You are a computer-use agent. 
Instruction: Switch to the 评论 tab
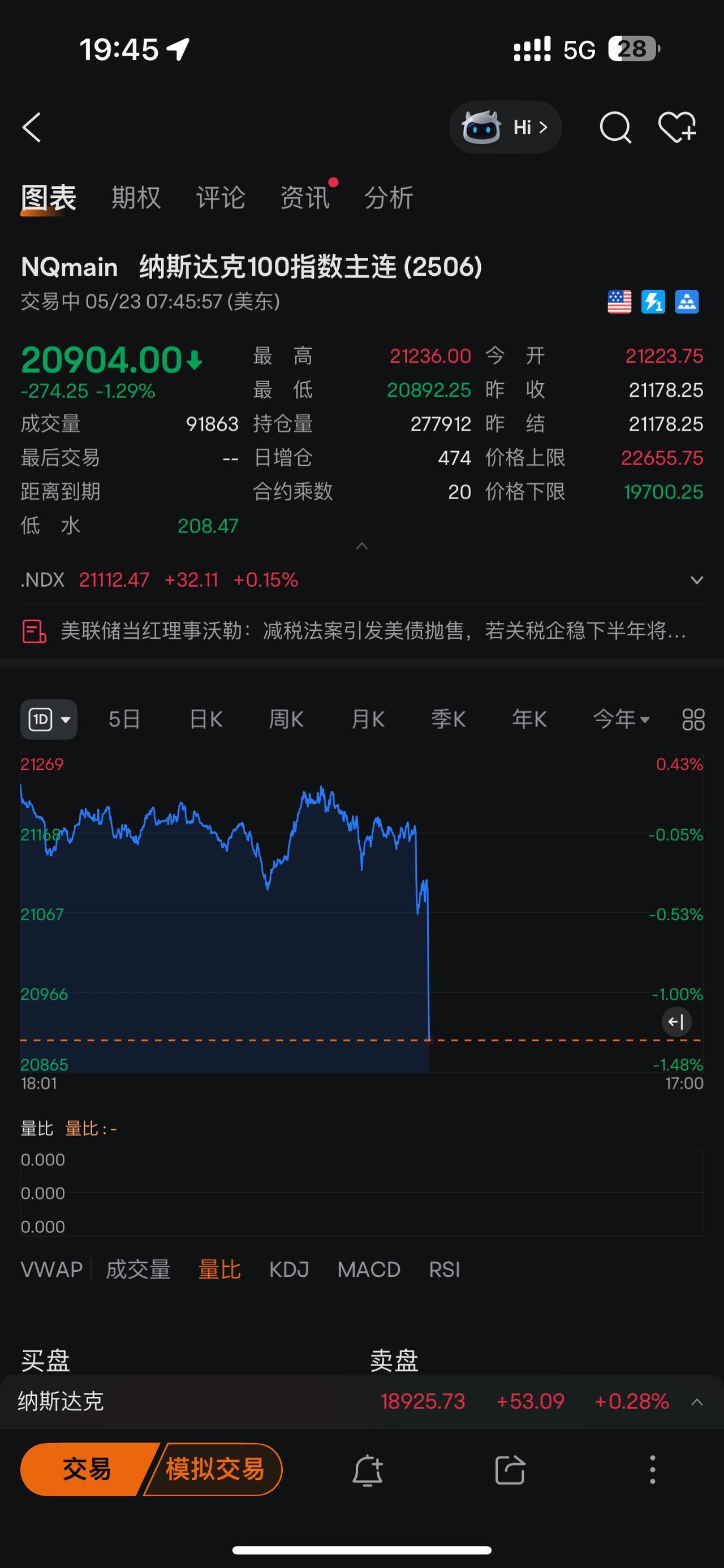tap(221, 198)
